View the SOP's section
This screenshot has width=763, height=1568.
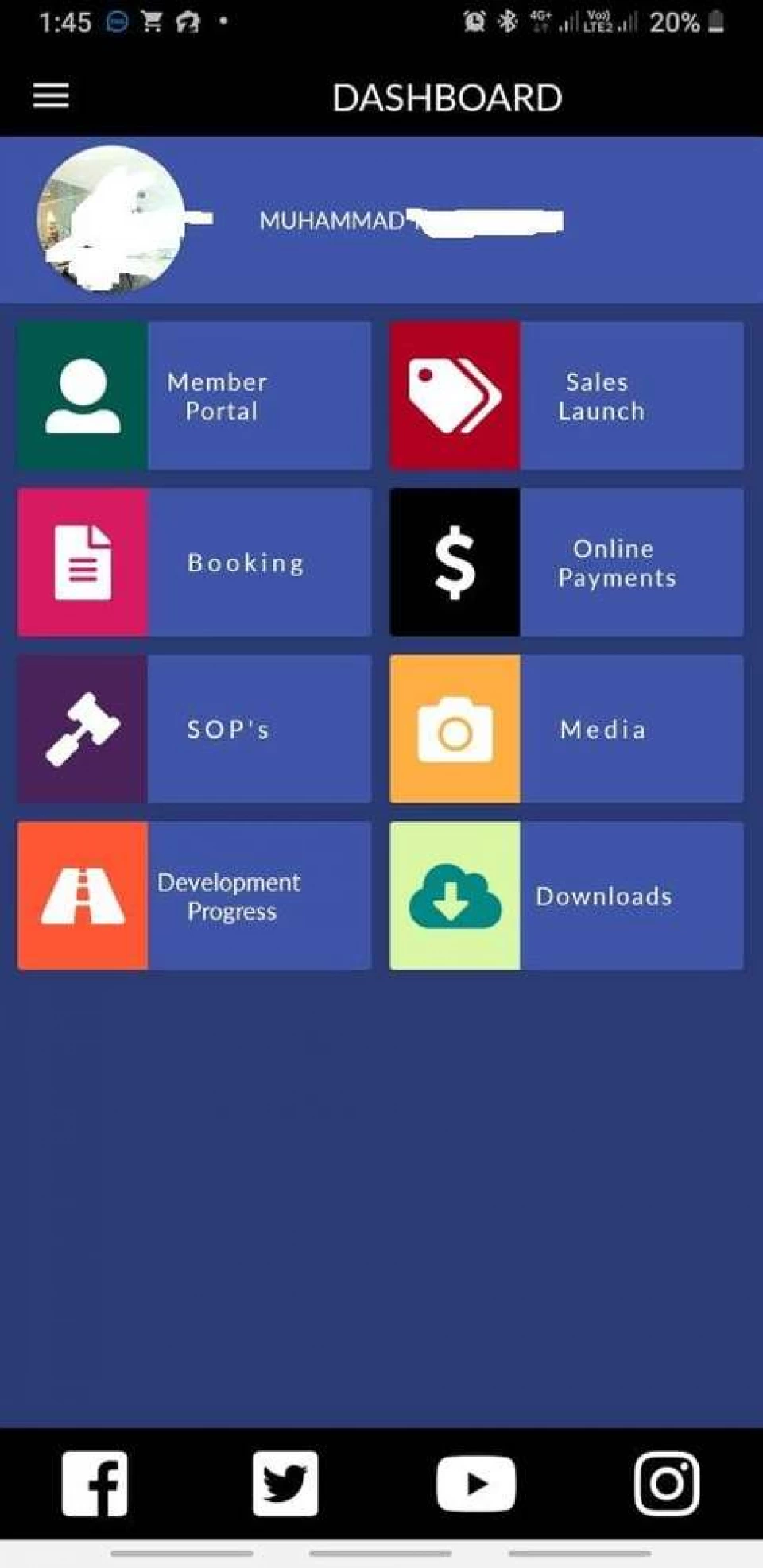(194, 729)
